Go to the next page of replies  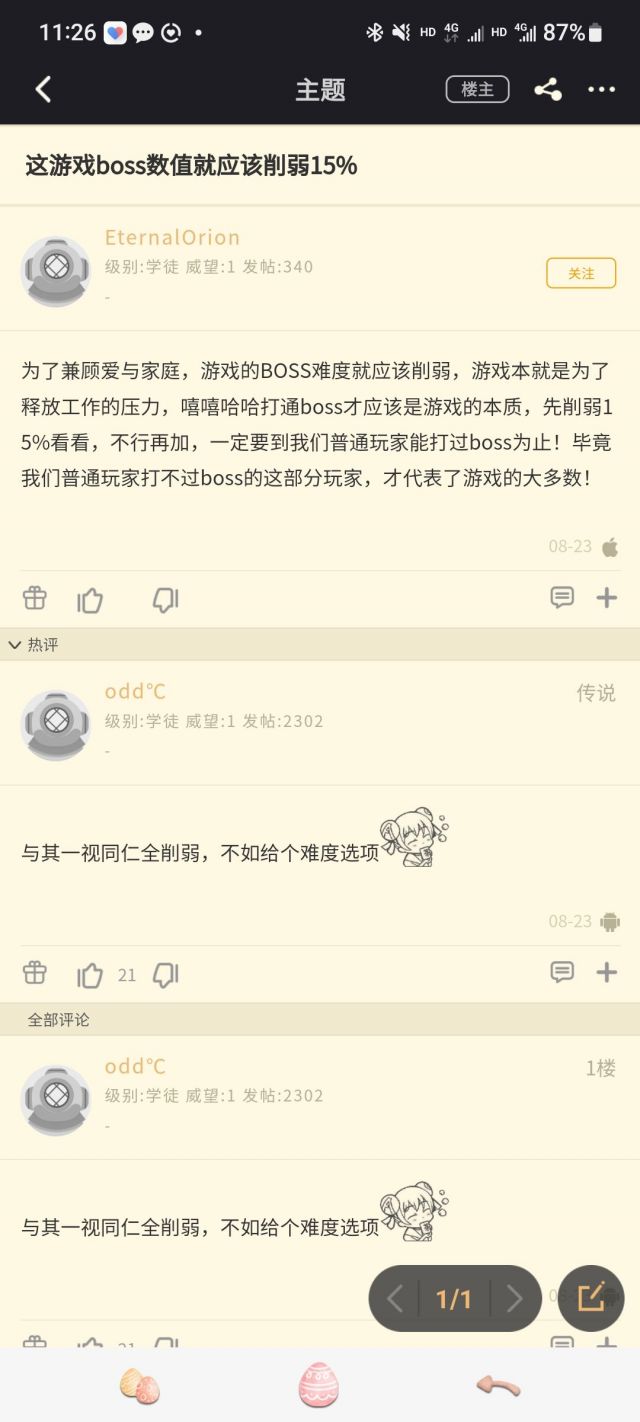point(514,1298)
